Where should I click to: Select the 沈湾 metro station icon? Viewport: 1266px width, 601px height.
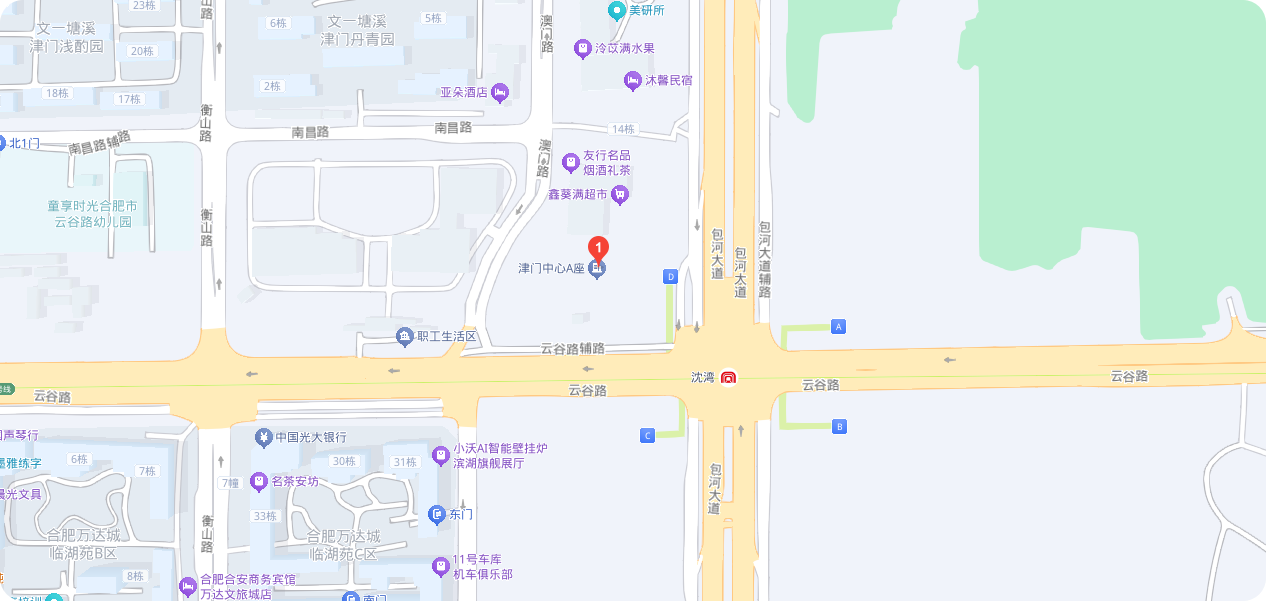730,378
